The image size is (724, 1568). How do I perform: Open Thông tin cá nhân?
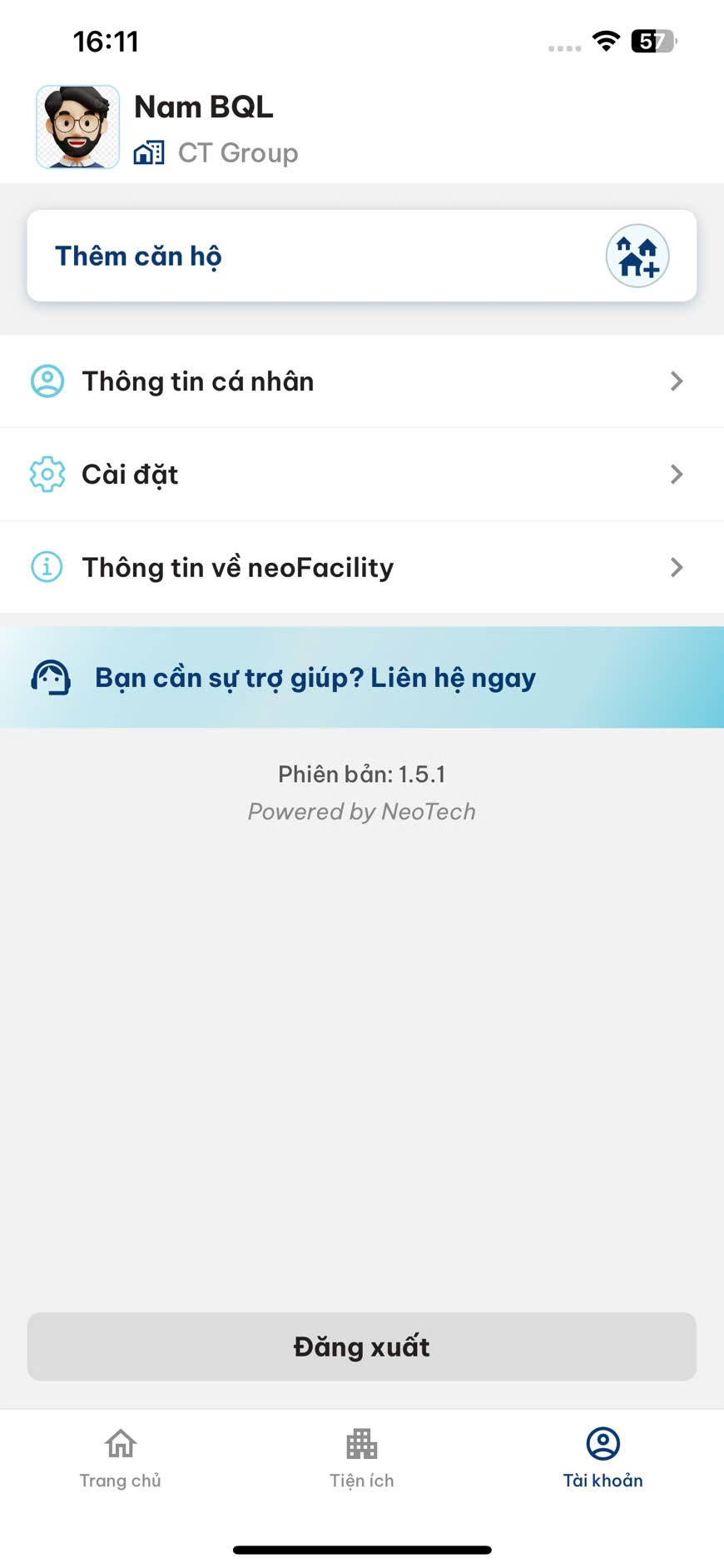pos(361,381)
